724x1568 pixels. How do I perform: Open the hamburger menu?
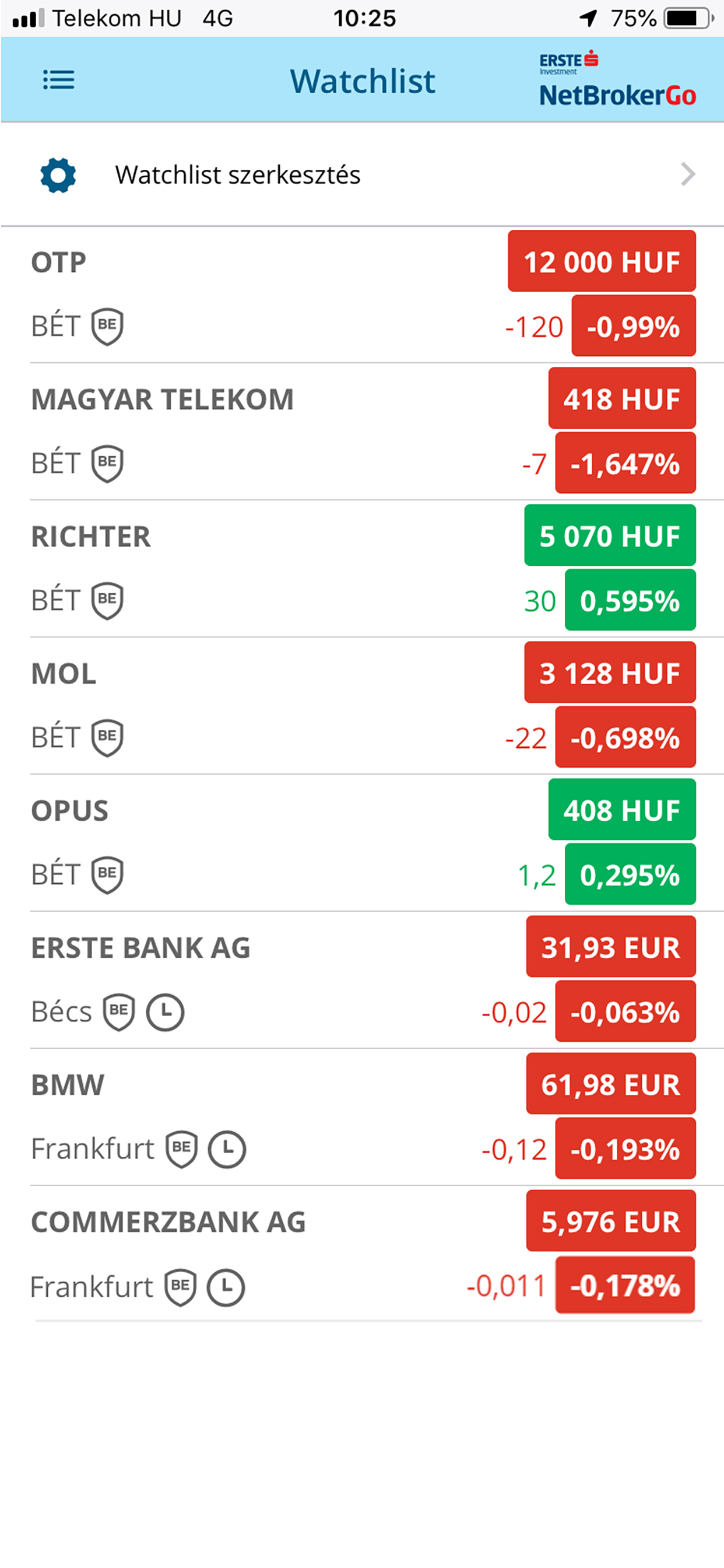[58, 80]
